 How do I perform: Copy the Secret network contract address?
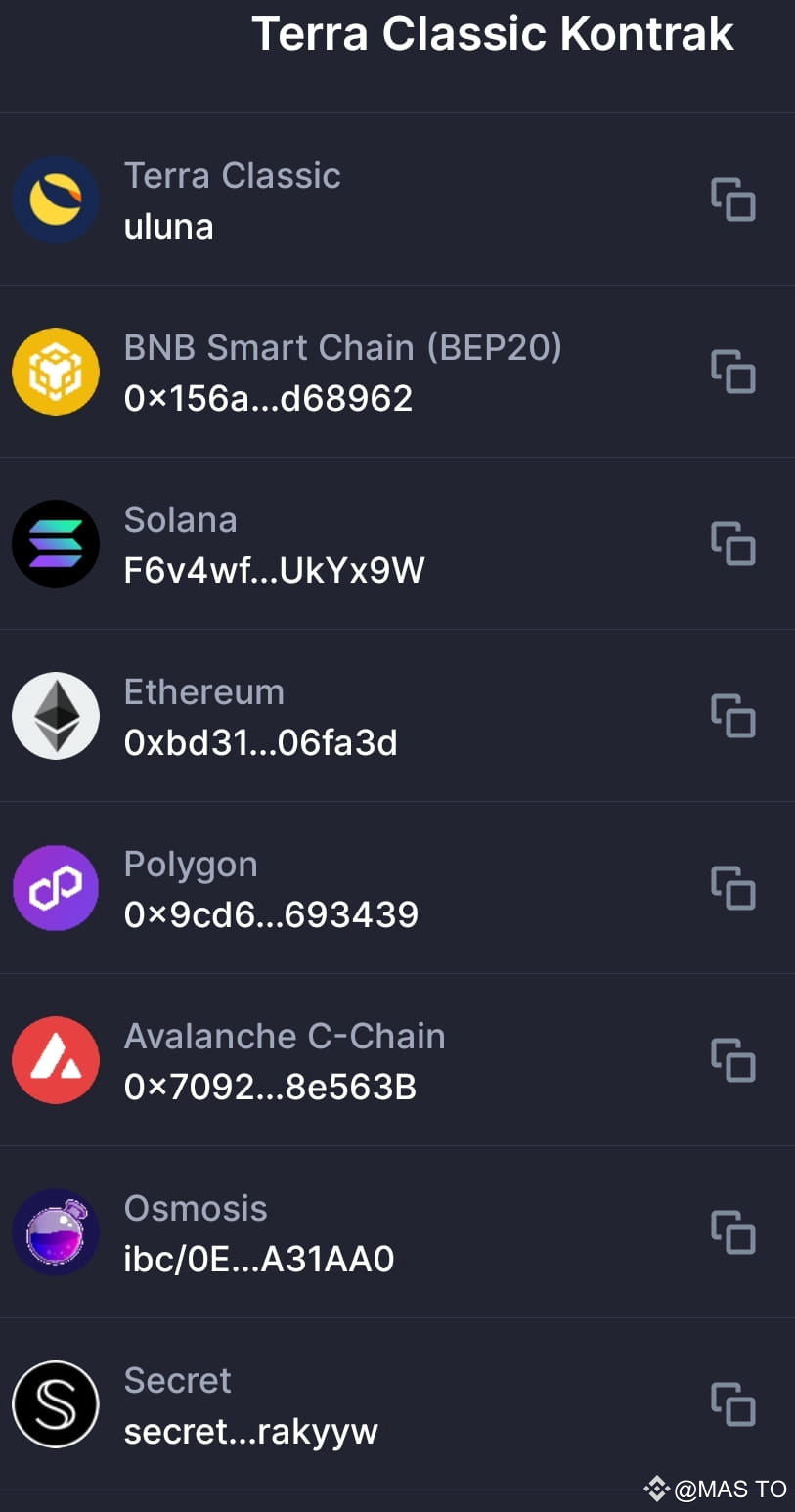[733, 1404]
